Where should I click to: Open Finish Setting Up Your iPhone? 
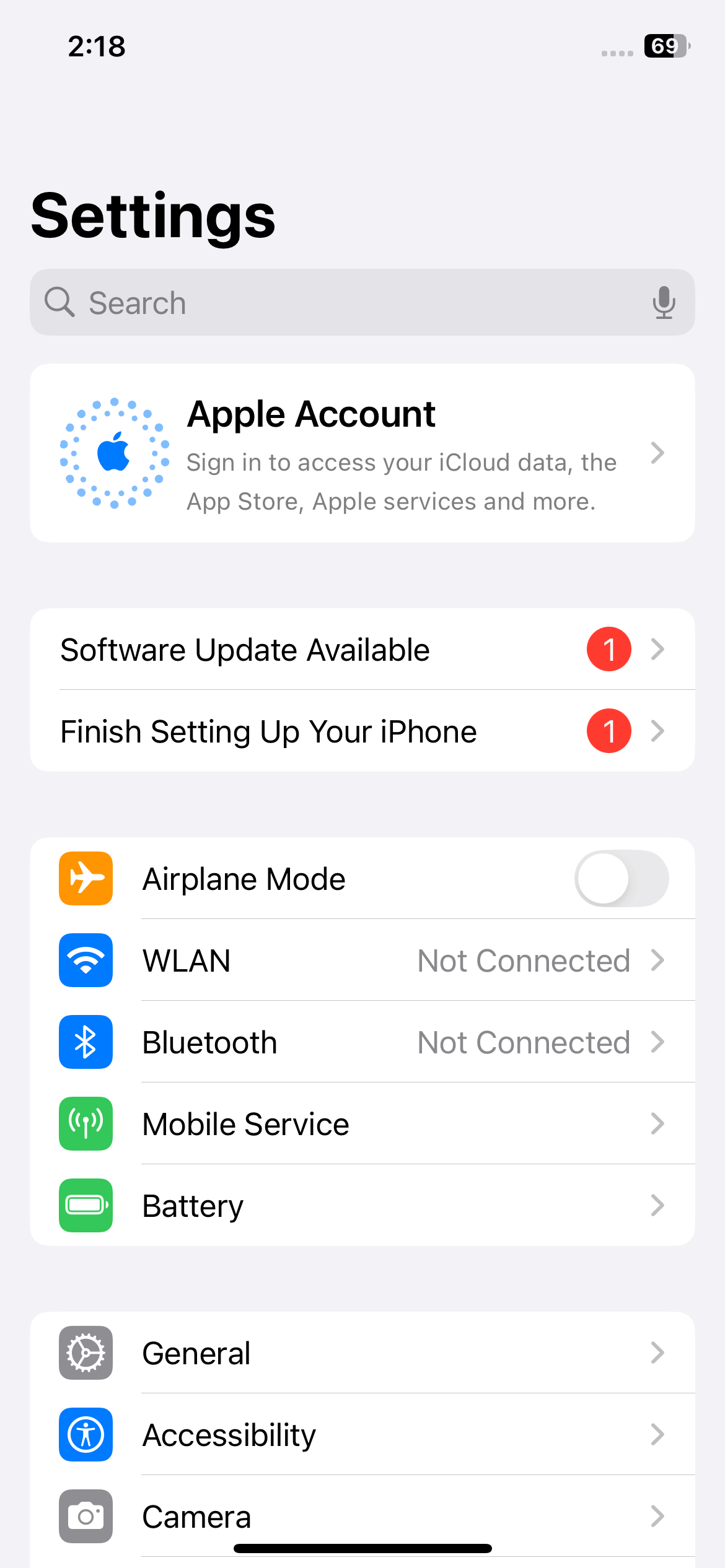point(362,731)
